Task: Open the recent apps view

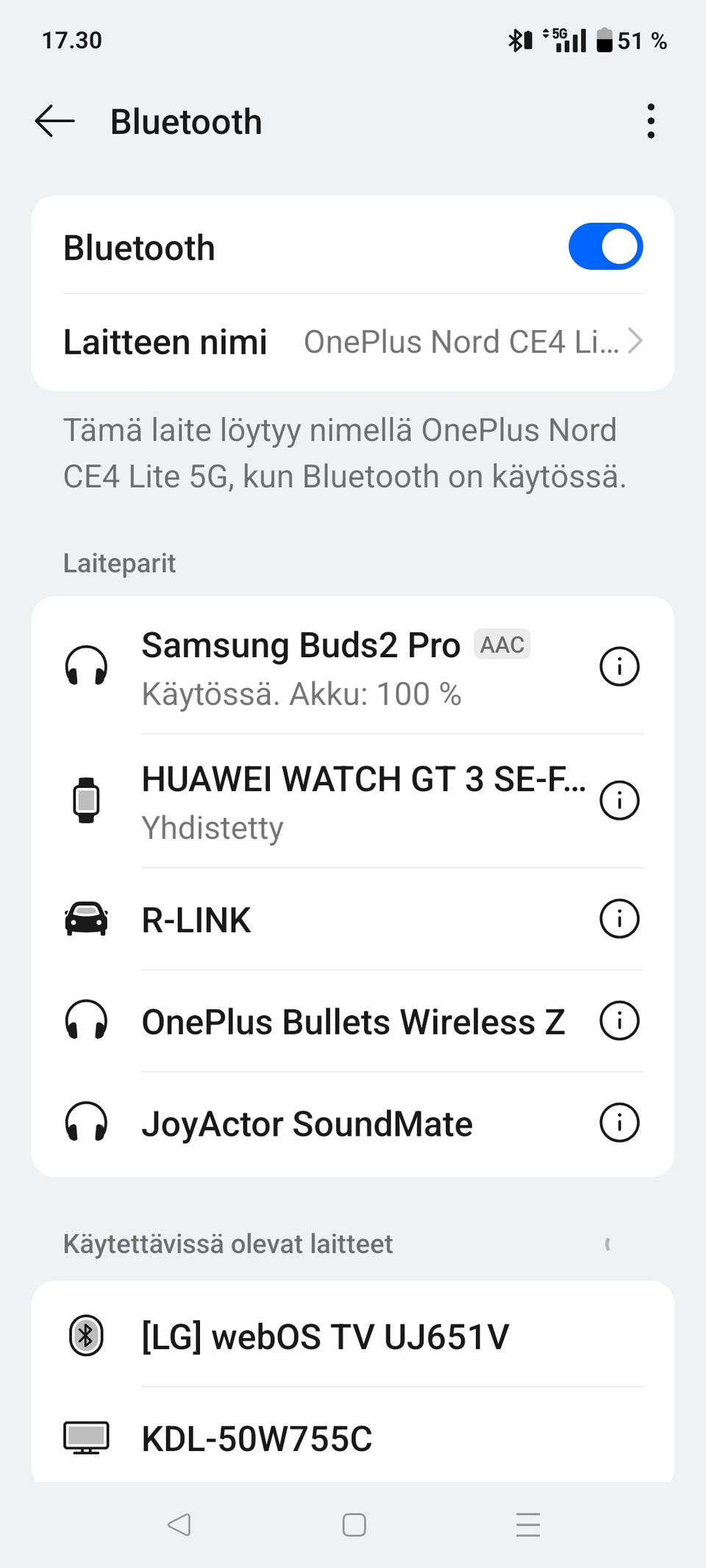Action: tap(528, 1525)
